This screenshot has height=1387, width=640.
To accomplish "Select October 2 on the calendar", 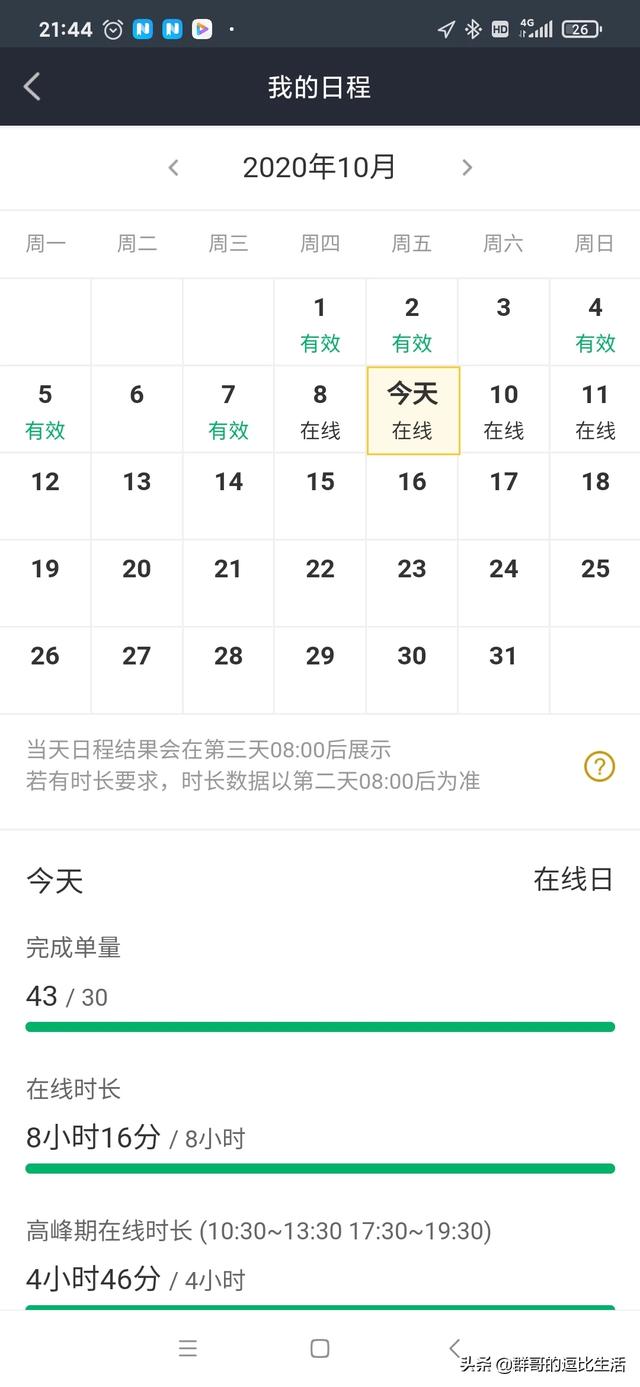I will click(x=412, y=322).
